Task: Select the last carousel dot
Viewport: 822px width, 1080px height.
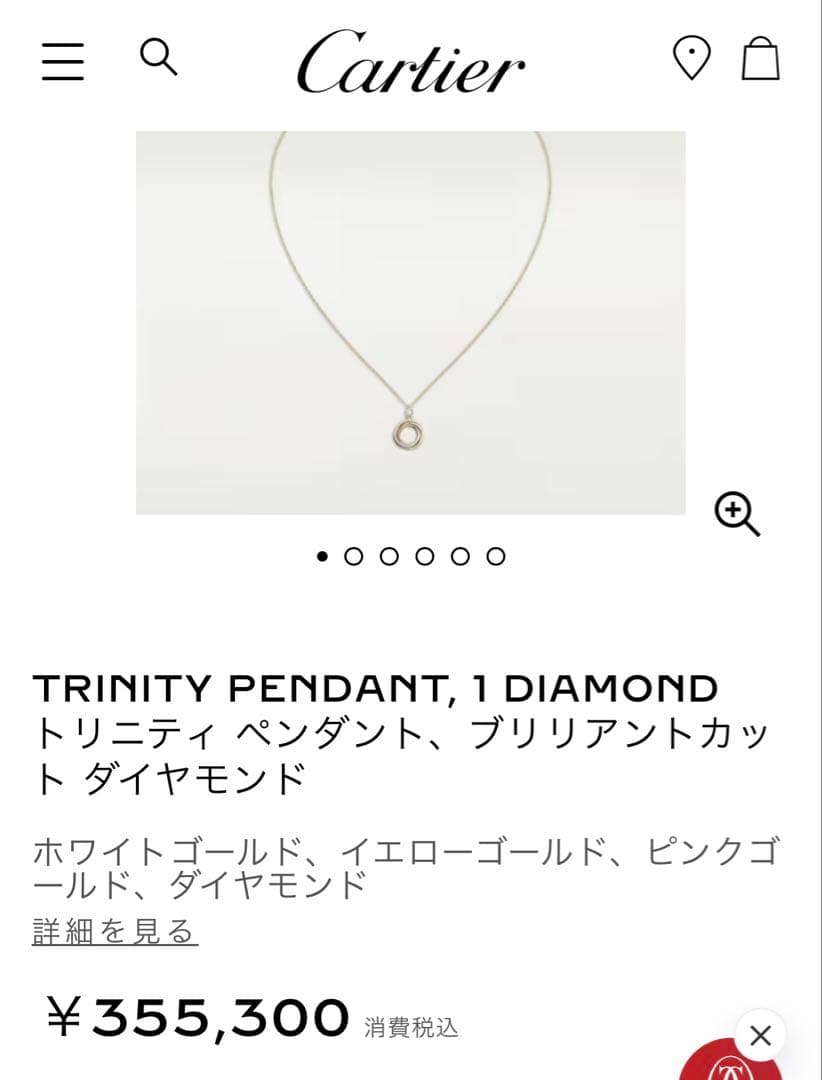Action: tap(495, 557)
